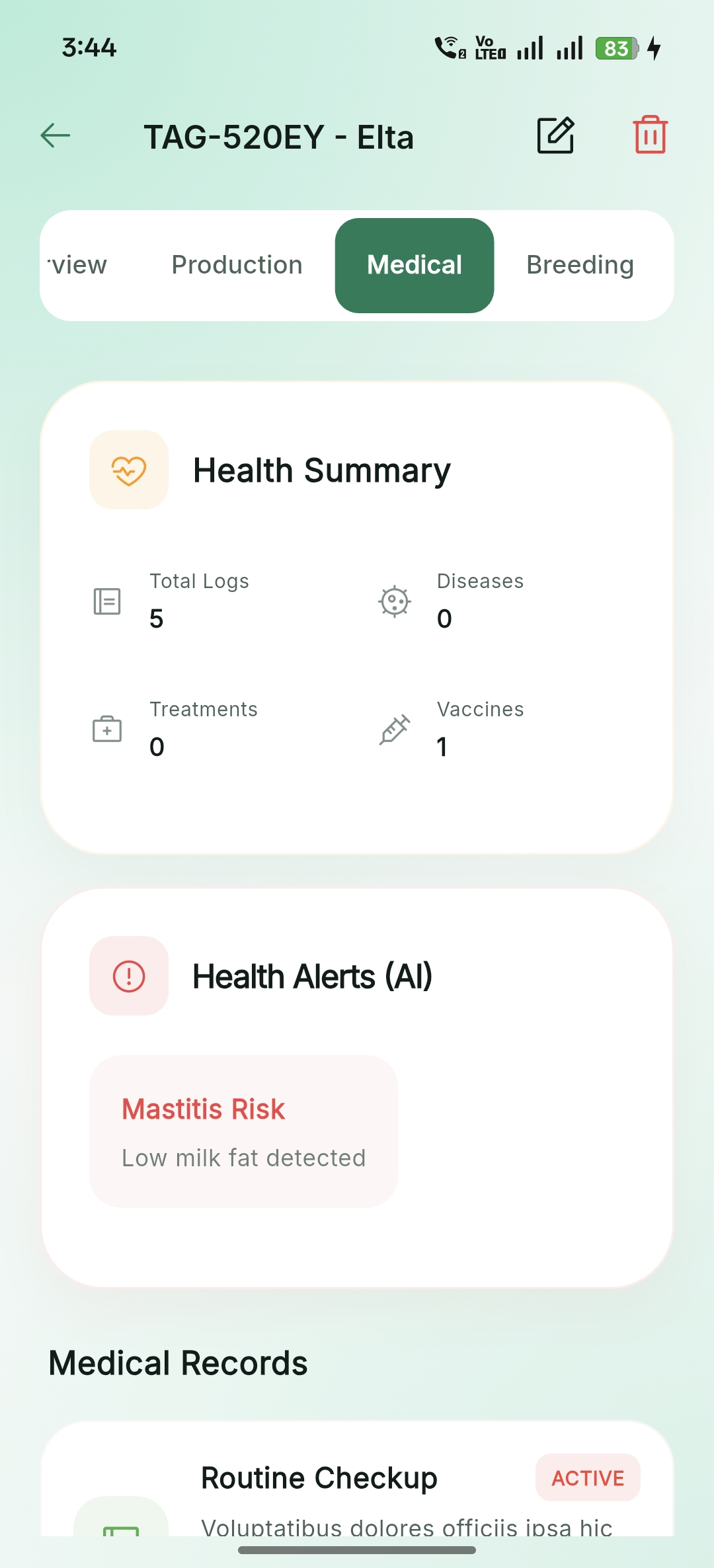Go back using the arrow icon

56,135
